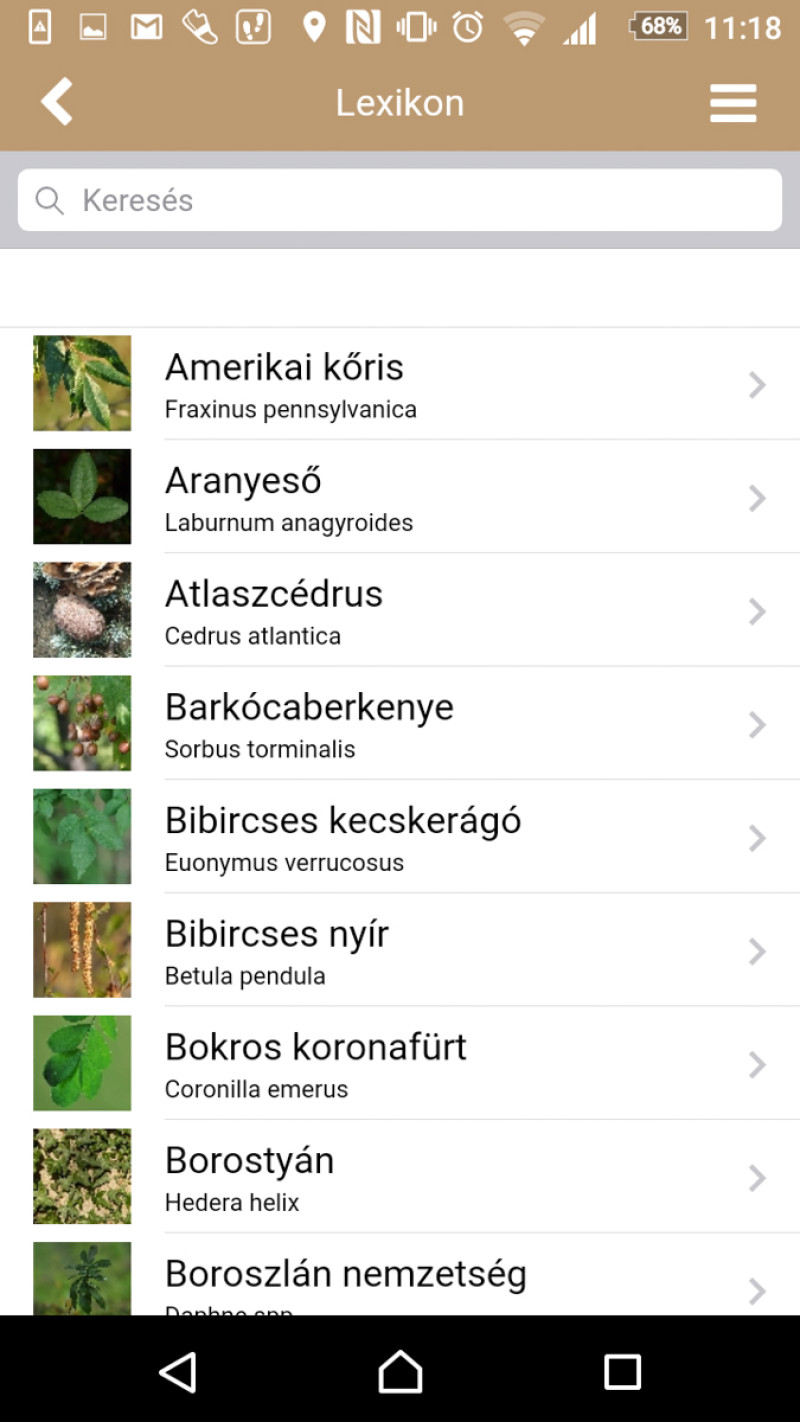This screenshot has height=1422, width=800.
Task: Select Barkócaberkenye from the list
Action: [x=400, y=723]
